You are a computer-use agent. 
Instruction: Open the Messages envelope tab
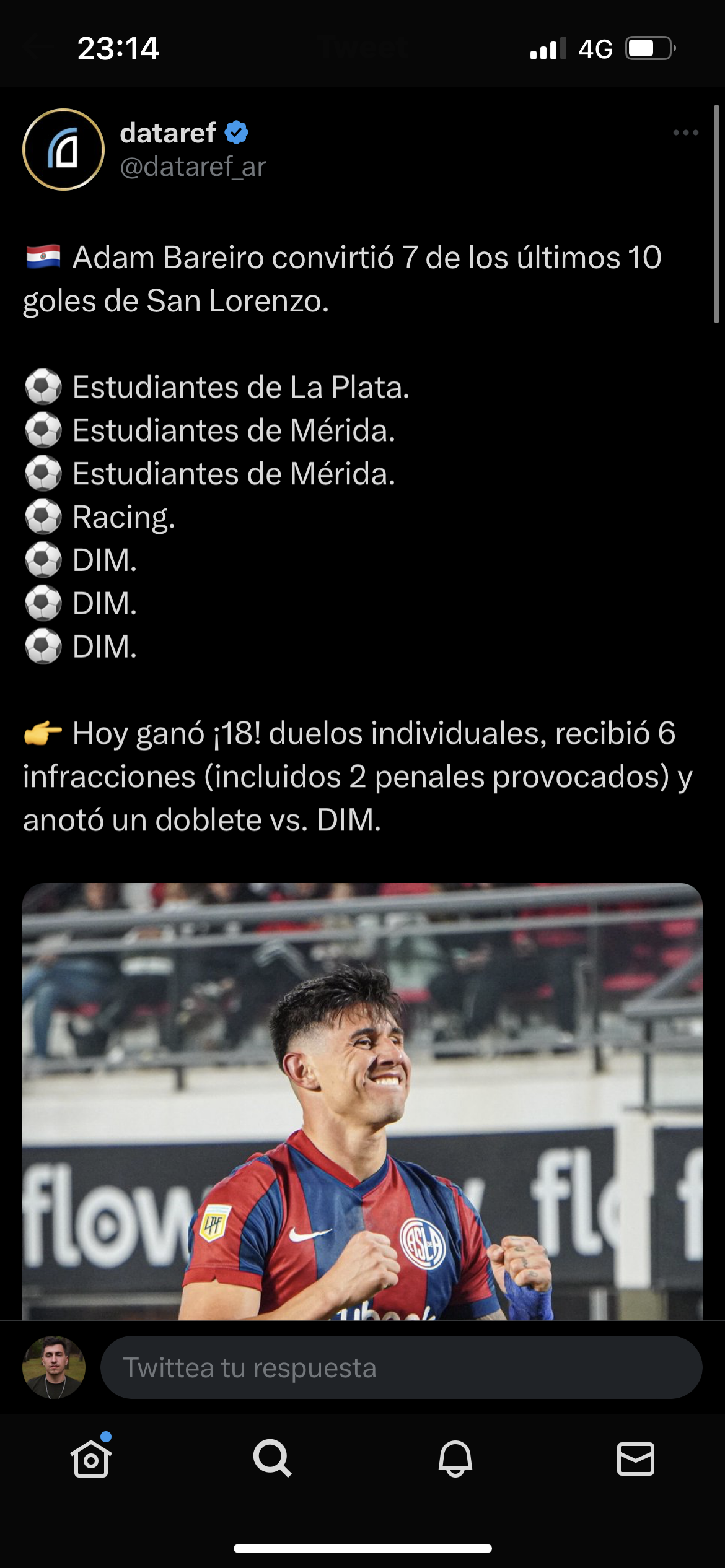point(636,1459)
